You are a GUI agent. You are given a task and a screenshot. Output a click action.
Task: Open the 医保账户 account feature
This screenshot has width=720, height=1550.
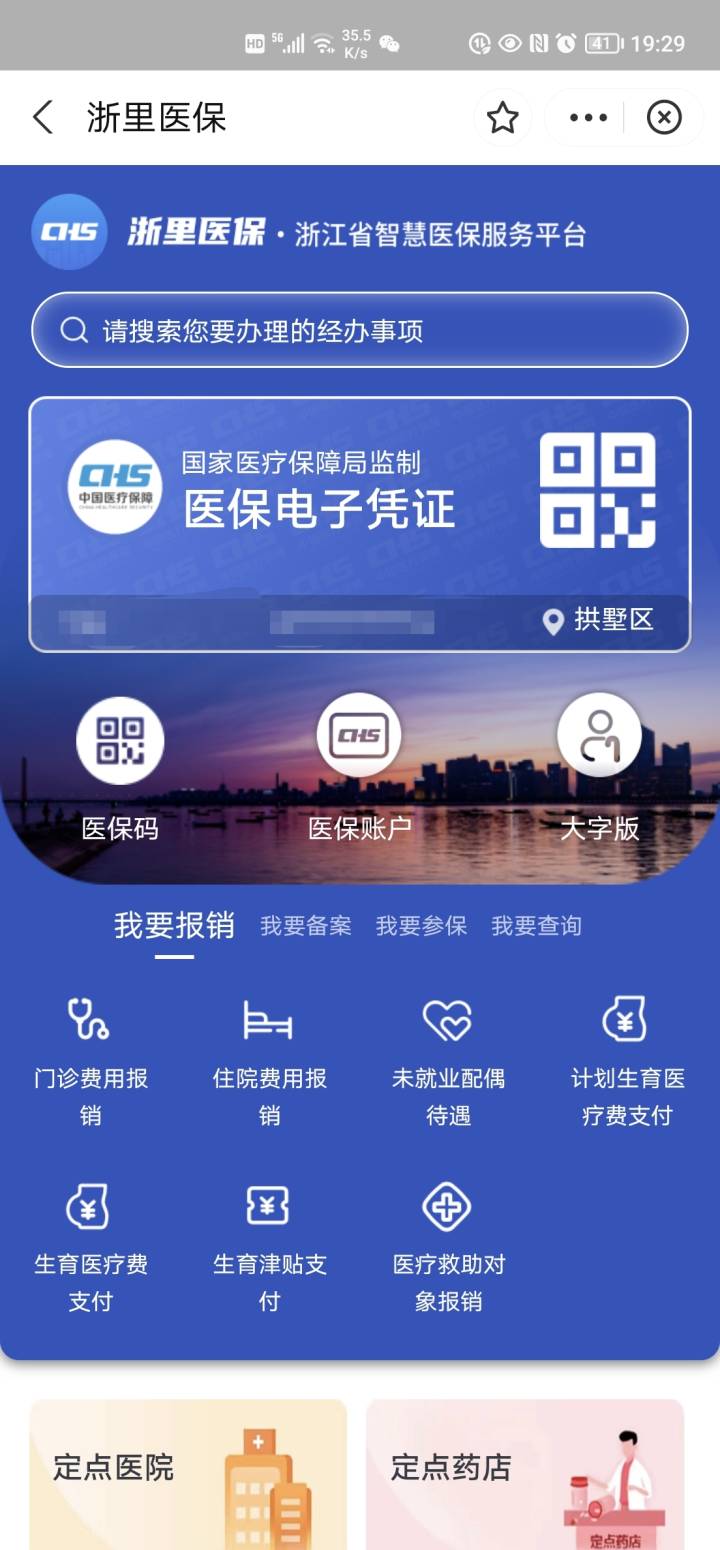(360, 760)
